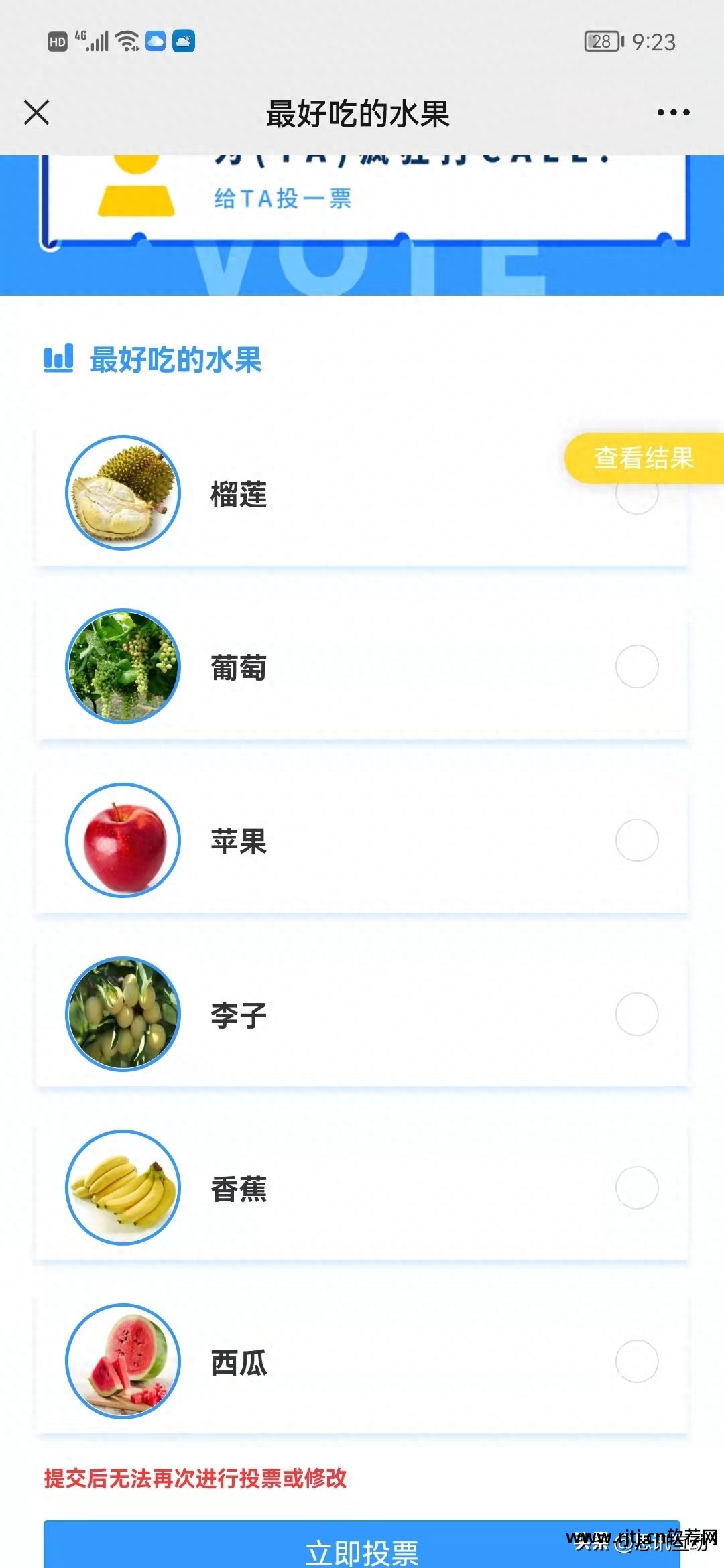Open the three-dot options menu at top right
This screenshot has width=724, height=1568.
(672, 113)
